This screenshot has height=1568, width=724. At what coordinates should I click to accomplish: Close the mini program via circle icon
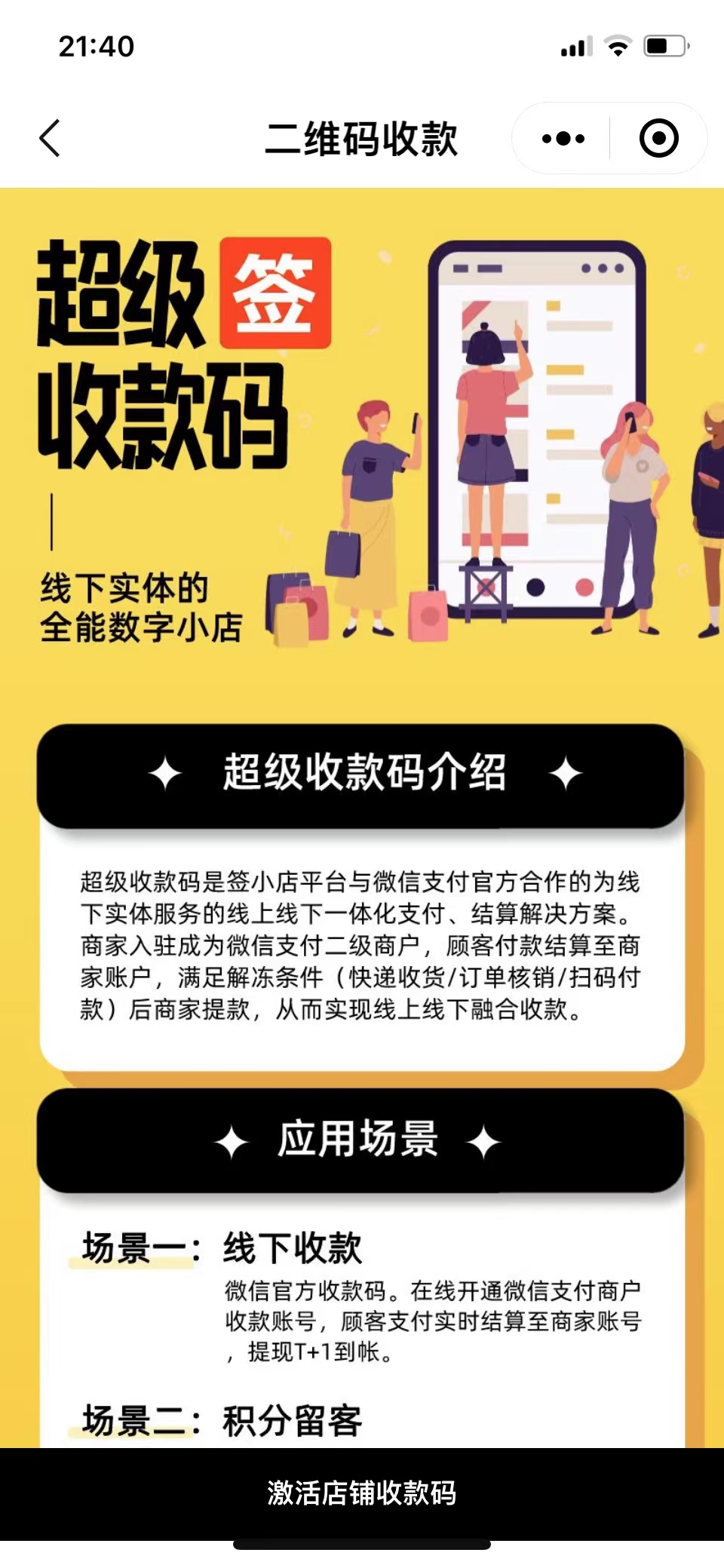point(658,139)
